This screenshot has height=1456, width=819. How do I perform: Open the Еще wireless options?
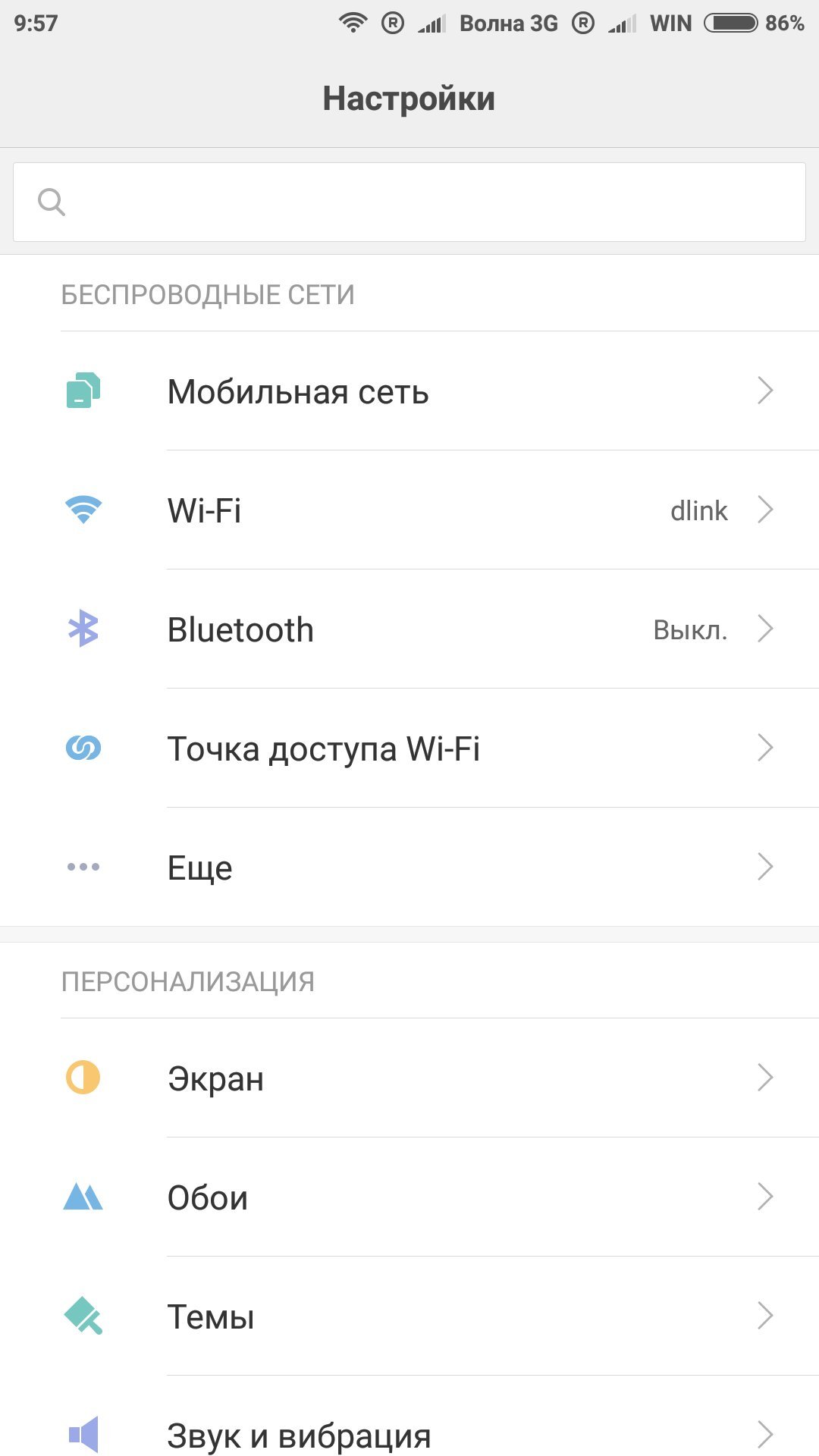pos(409,868)
